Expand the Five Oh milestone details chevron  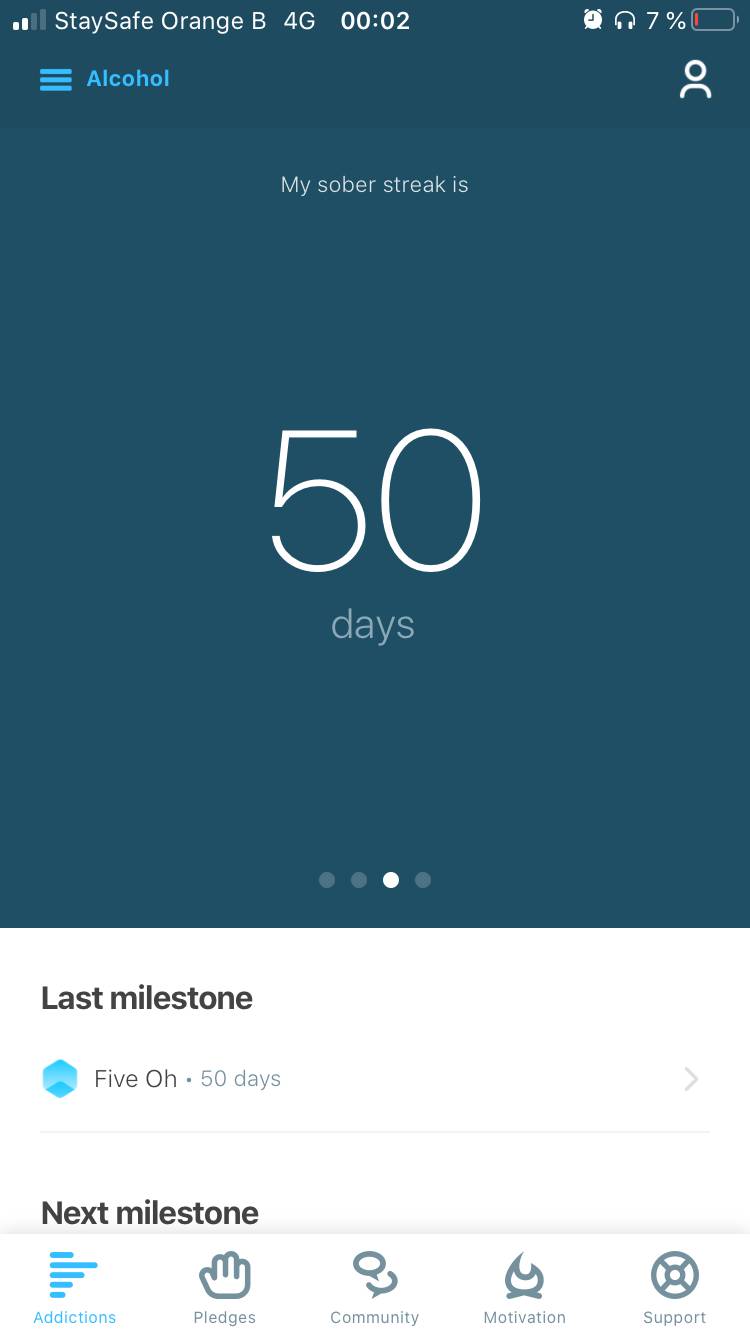[690, 1079]
